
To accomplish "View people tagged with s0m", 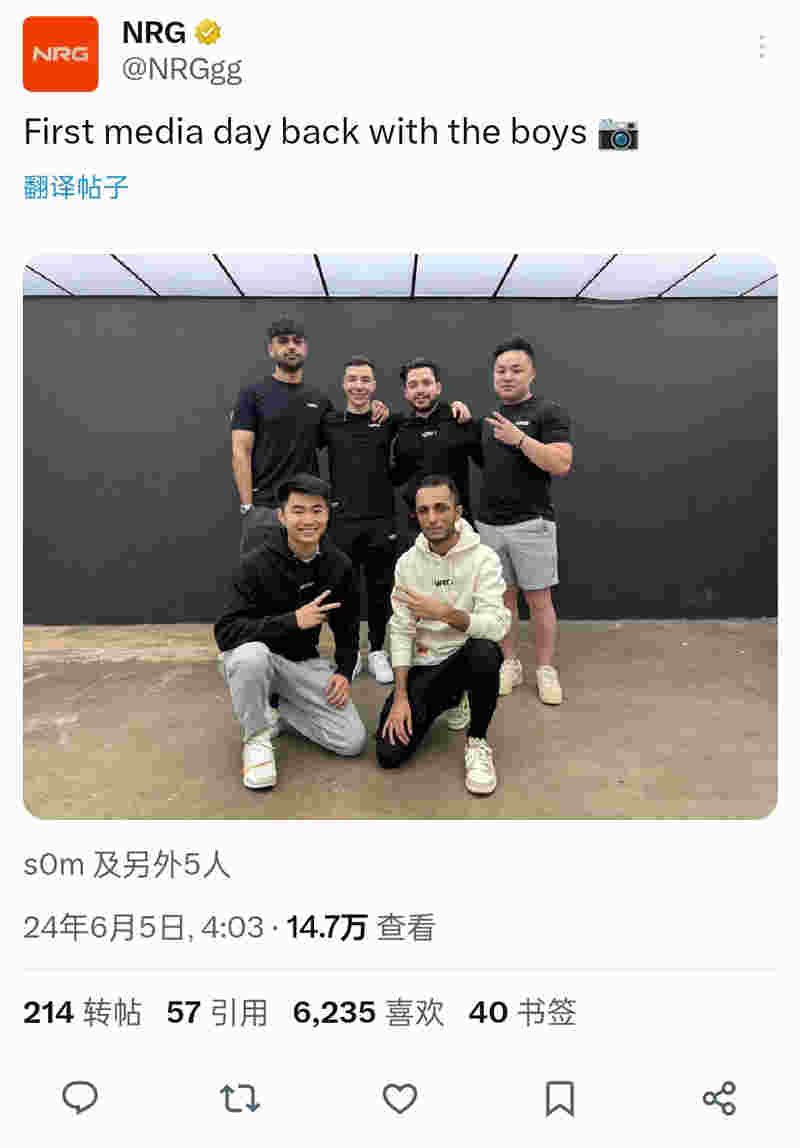I will pyautogui.click(x=127, y=865).
